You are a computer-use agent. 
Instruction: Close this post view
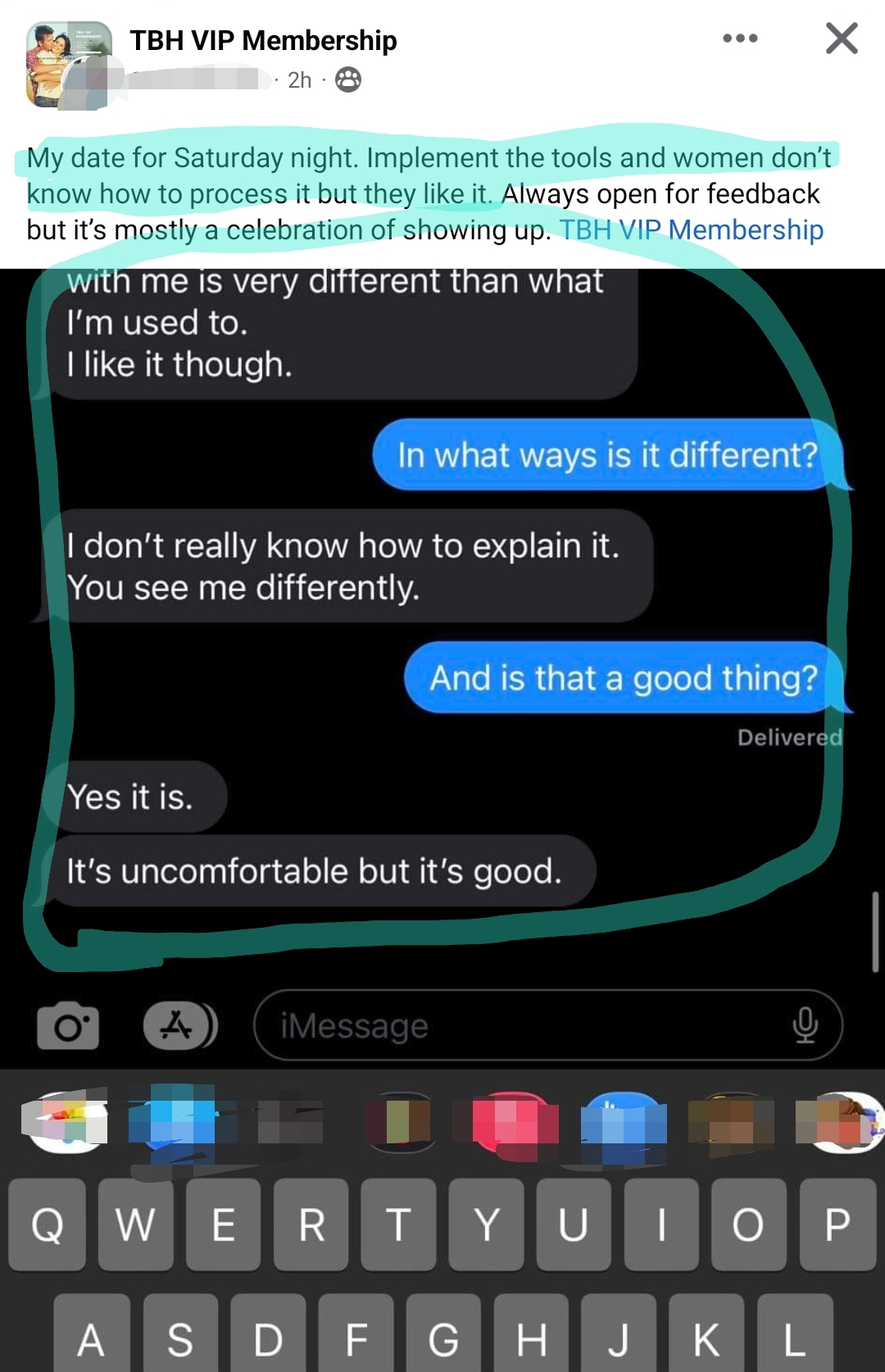pos(842,39)
